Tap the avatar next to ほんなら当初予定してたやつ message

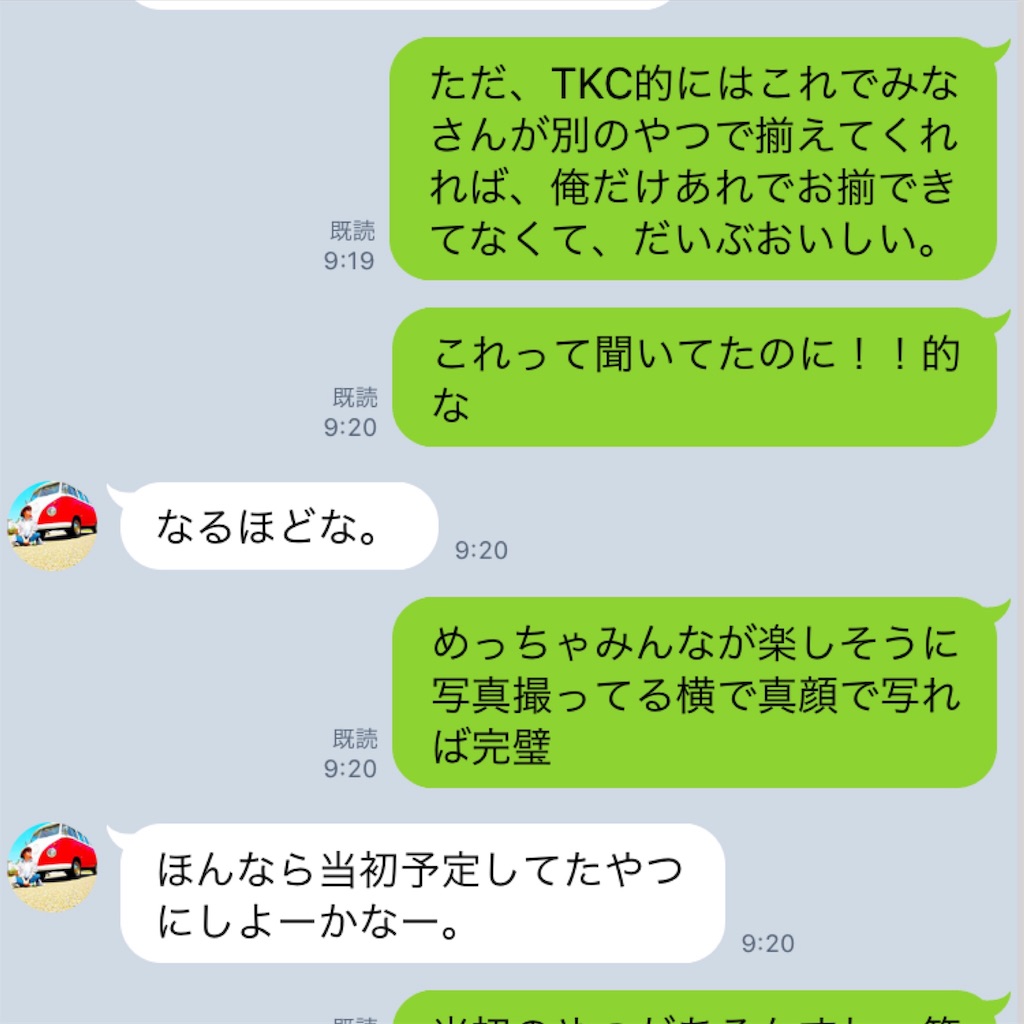(53, 867)
